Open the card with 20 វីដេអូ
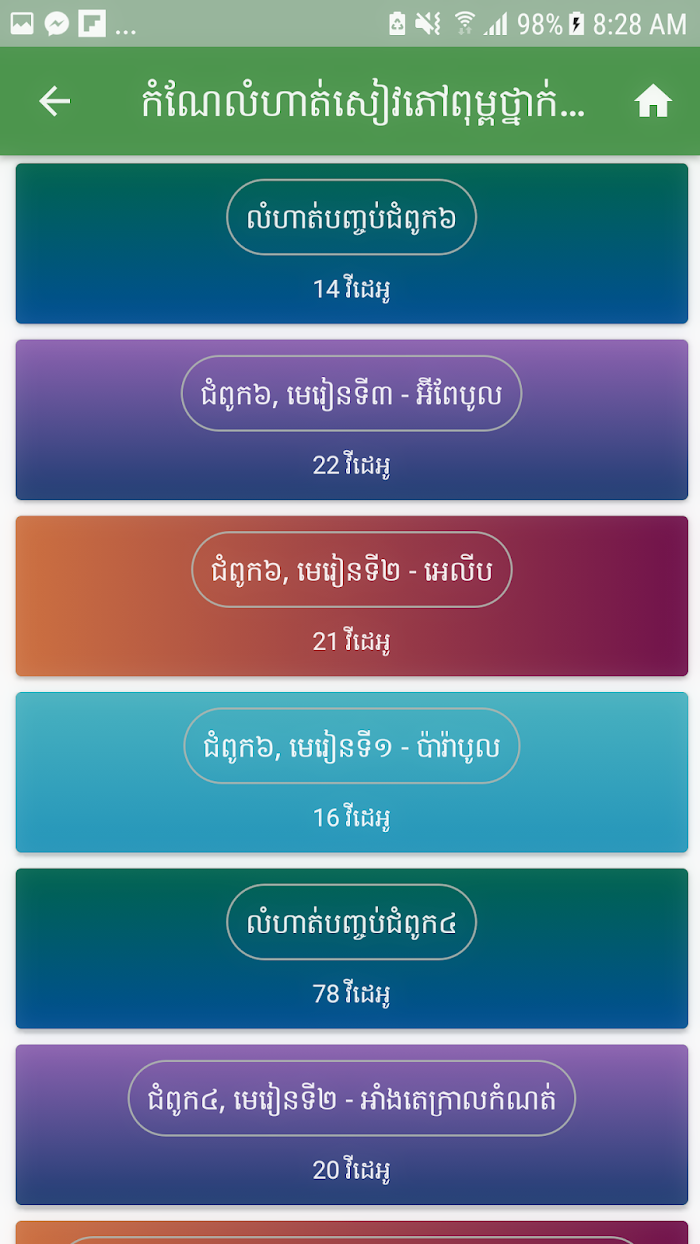Screen dimensions: 700x1244 (352, 1124)
